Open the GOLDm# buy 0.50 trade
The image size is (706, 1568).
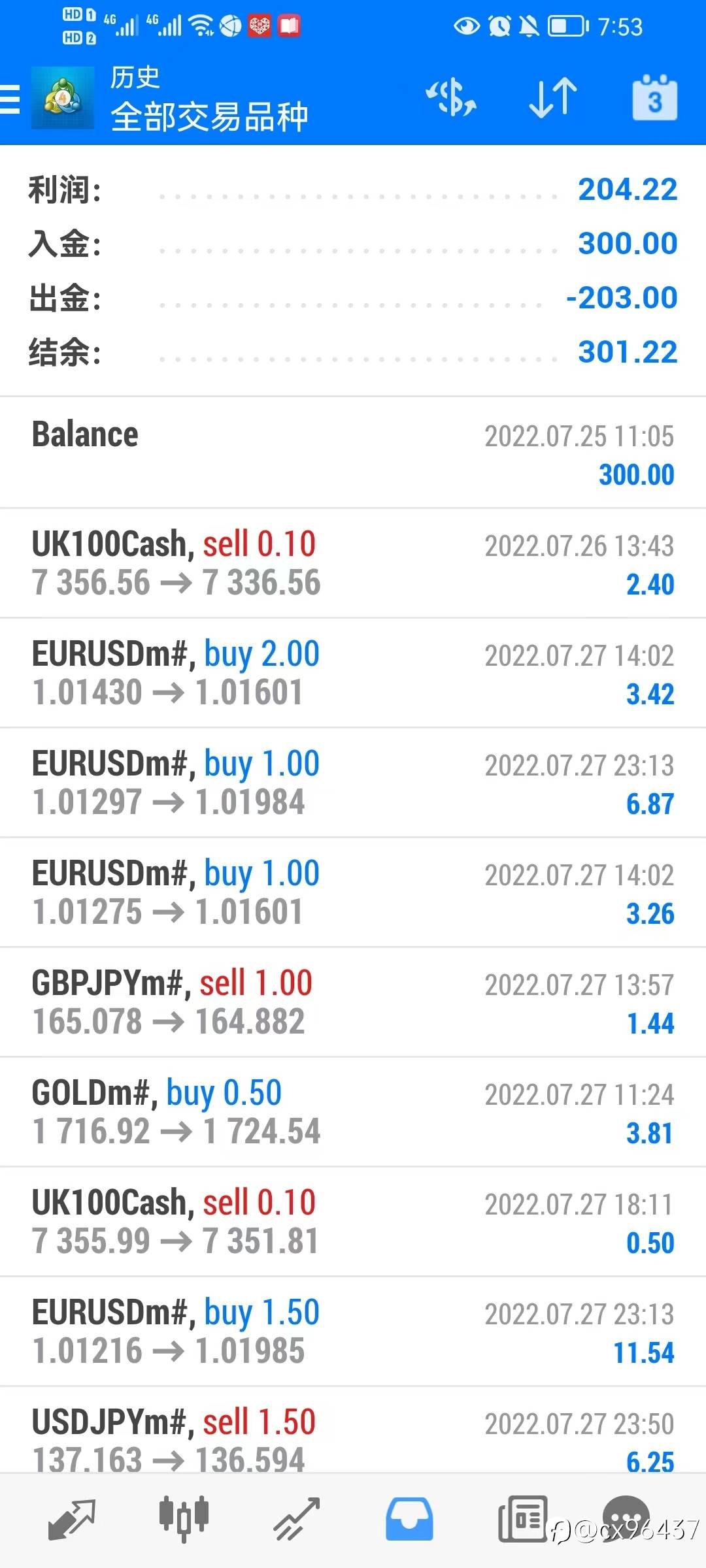[x=353, y=1112]
